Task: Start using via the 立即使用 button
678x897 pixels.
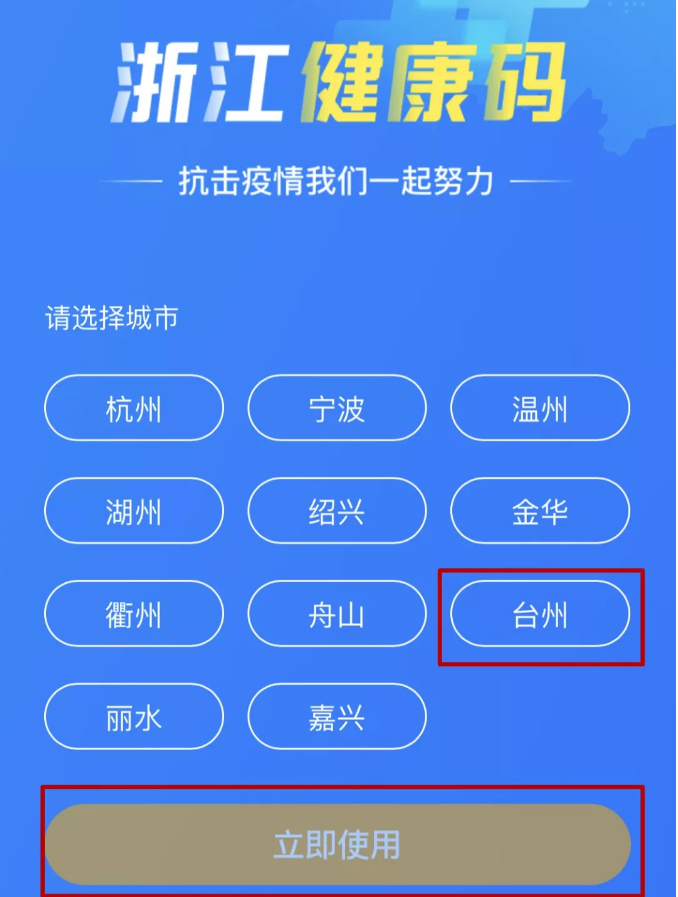Action: 337,844
